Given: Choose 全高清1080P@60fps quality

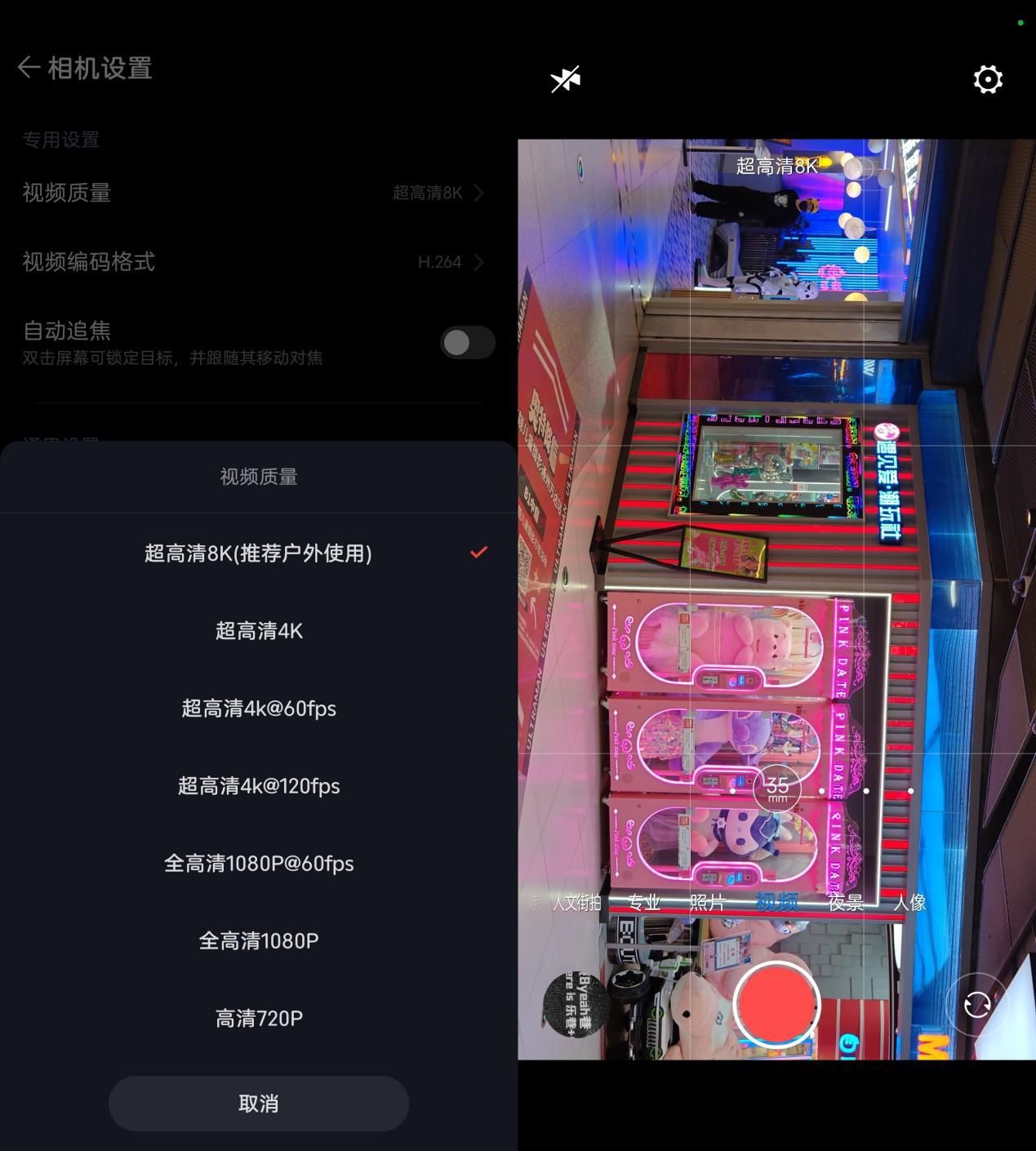Looking at the screenshot, I should [258, 864].
